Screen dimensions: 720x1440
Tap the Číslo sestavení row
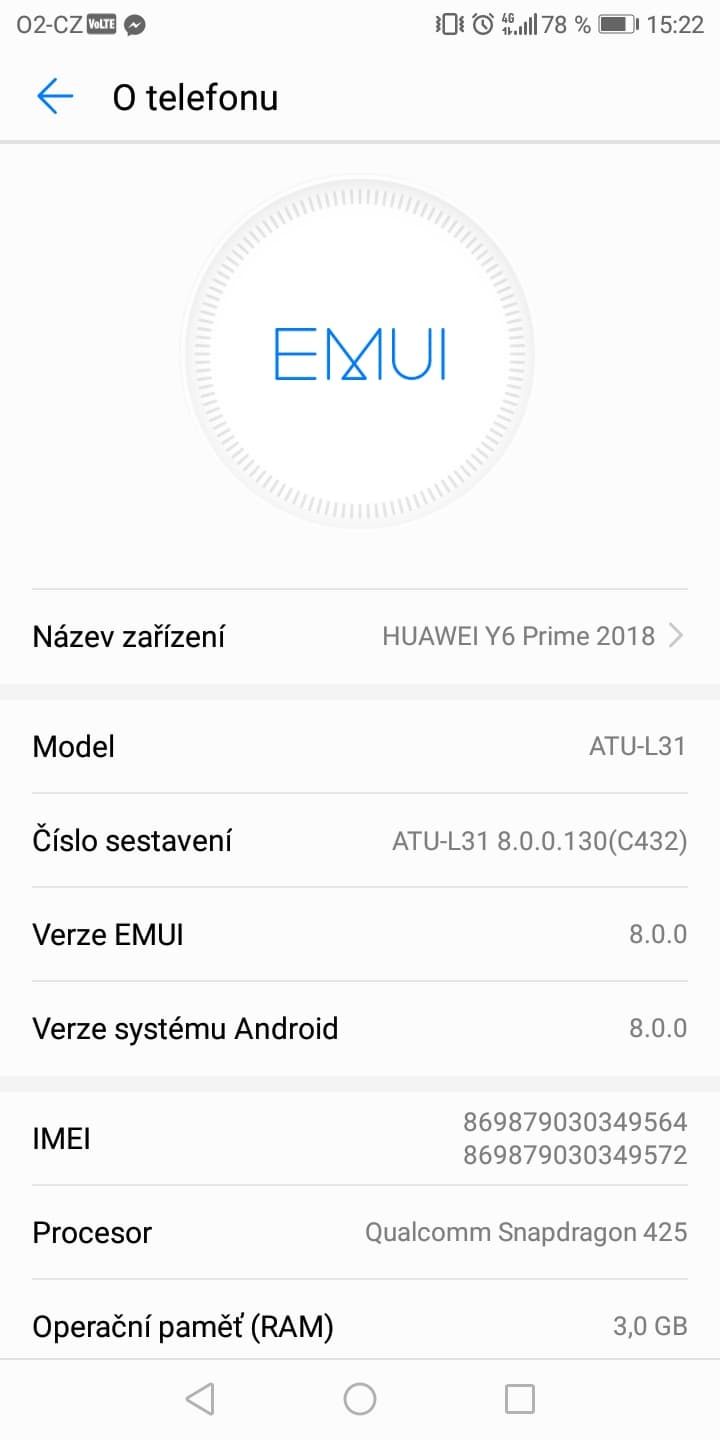(x=360, y=841)
